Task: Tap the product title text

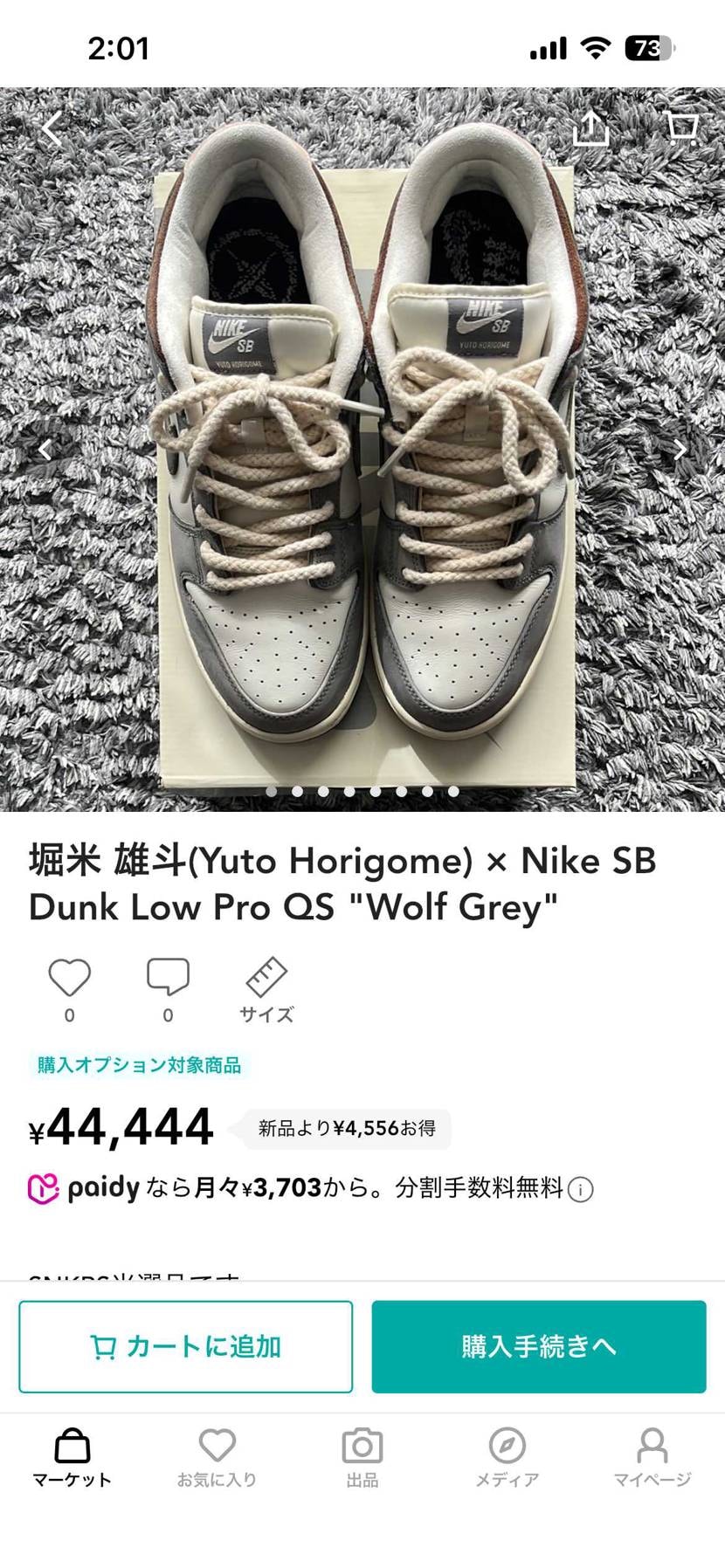Action: pos(341,884)
